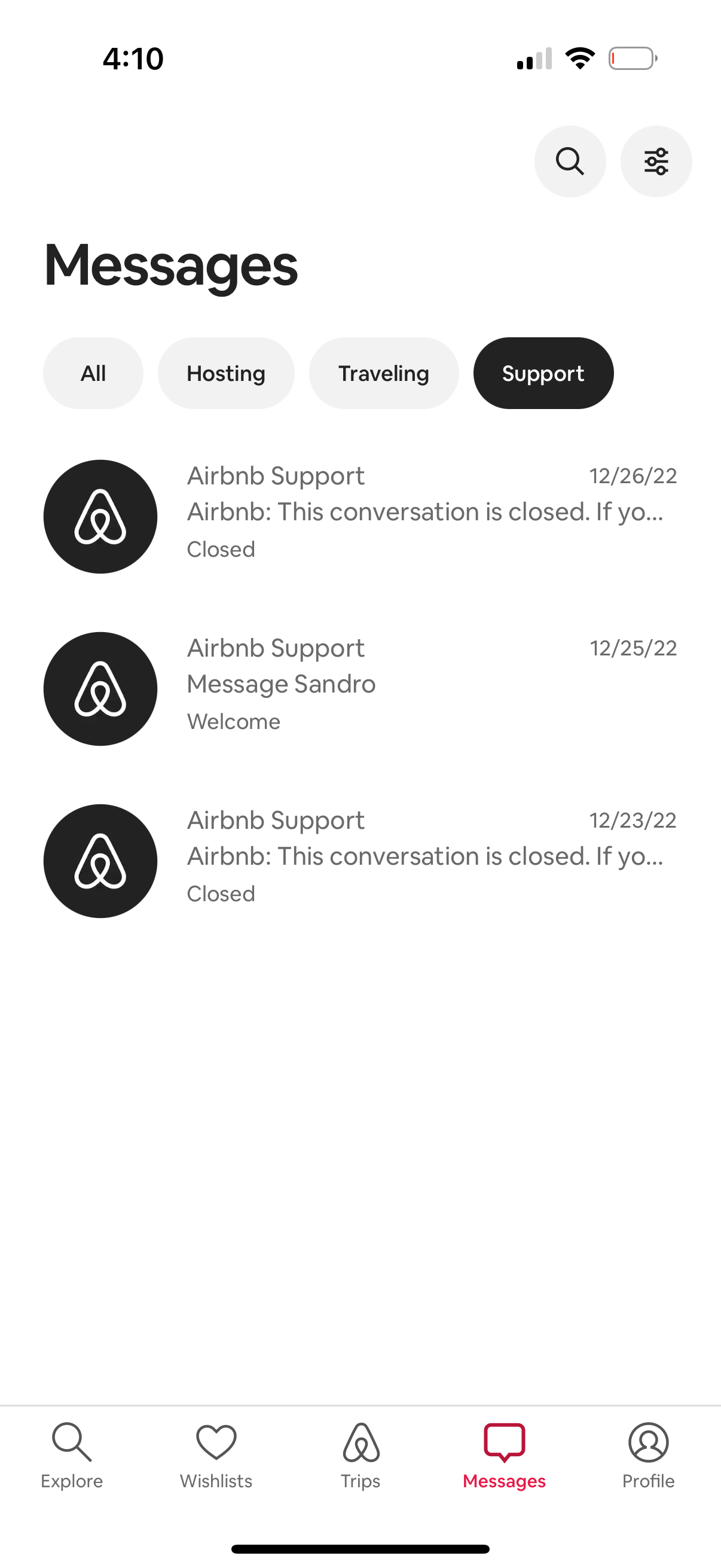721x1568 pixels.
Task: Open the message search icon
Action: point(570,161)
